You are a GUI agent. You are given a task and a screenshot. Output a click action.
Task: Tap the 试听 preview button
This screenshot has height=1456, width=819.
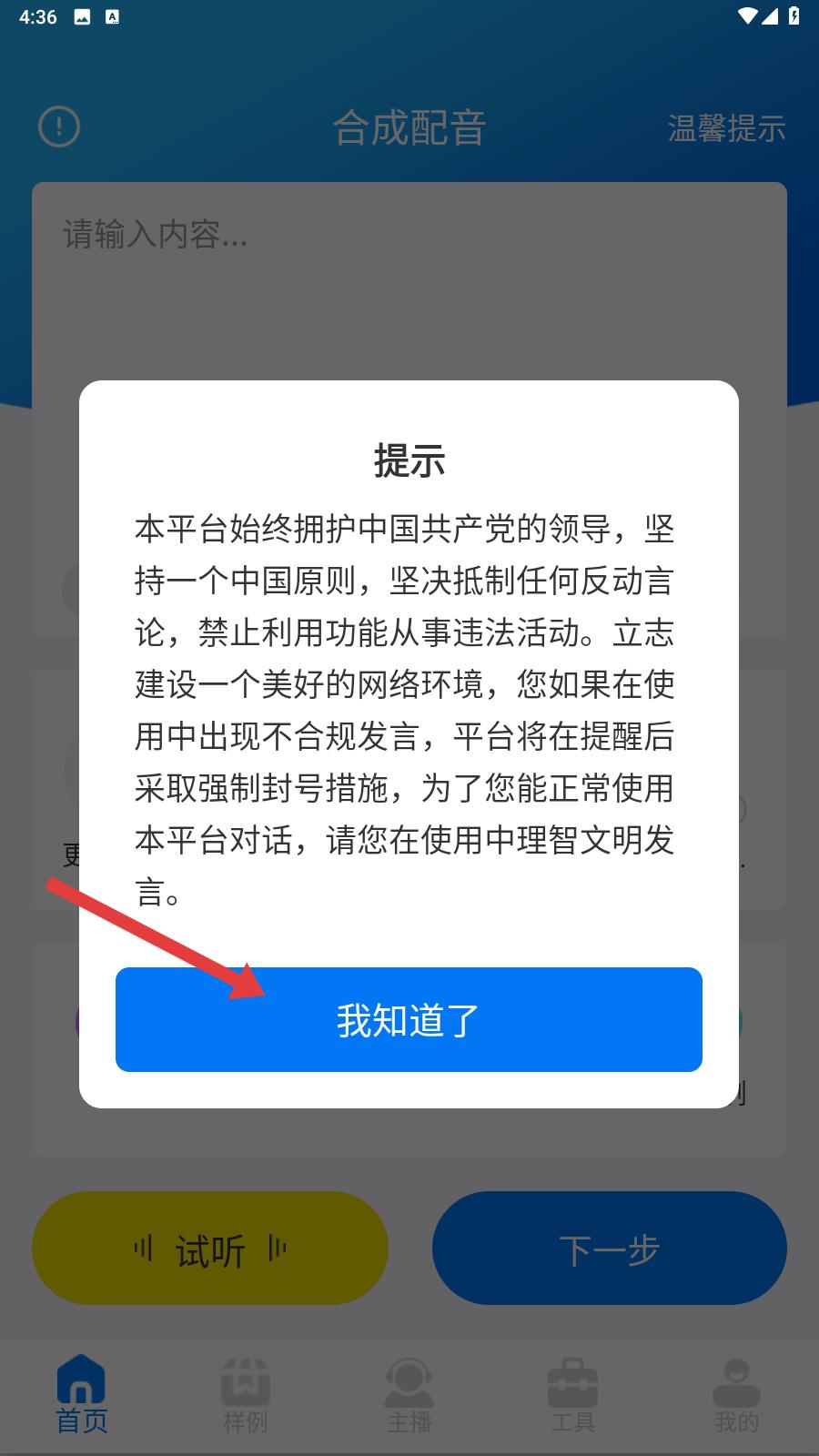(210, 1249)
